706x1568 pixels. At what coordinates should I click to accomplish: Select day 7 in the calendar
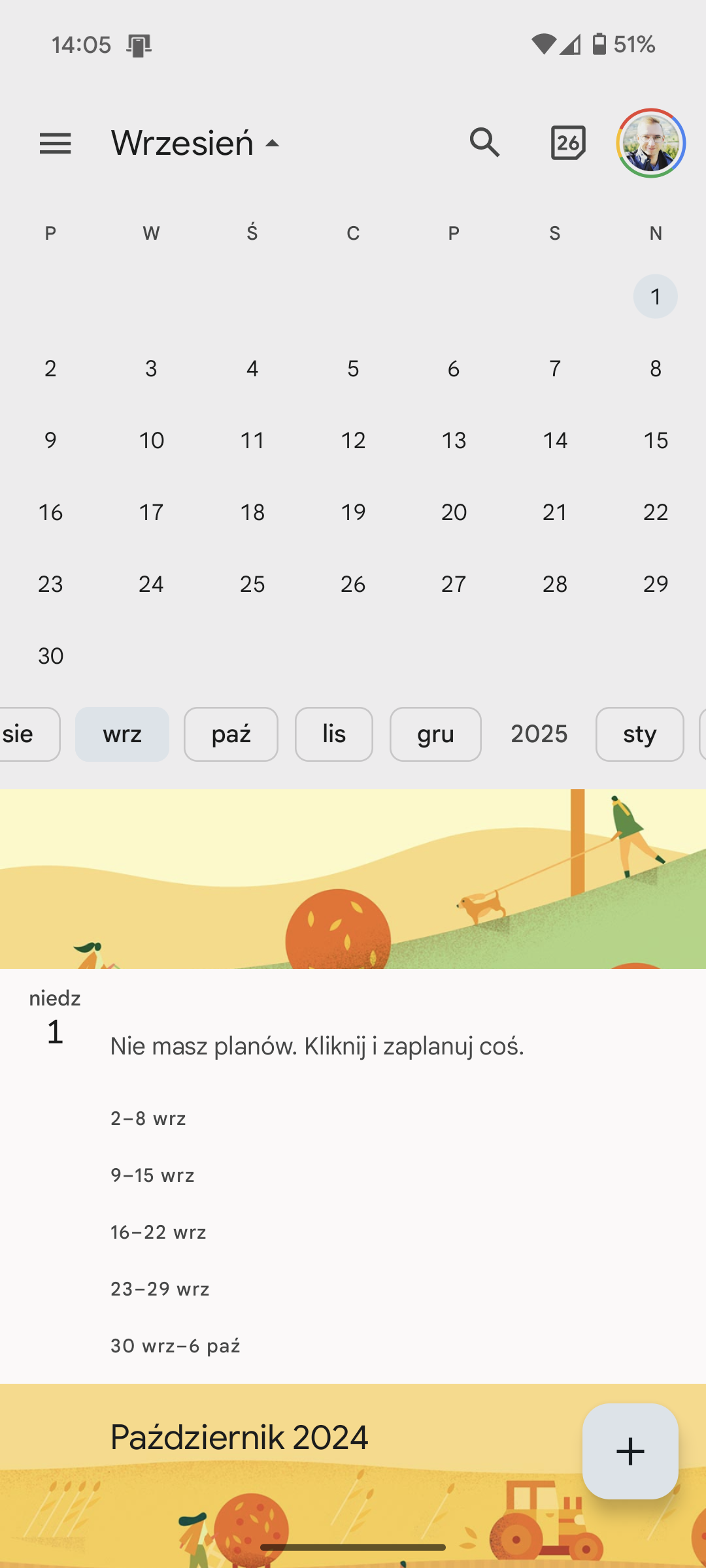[555, 368]
